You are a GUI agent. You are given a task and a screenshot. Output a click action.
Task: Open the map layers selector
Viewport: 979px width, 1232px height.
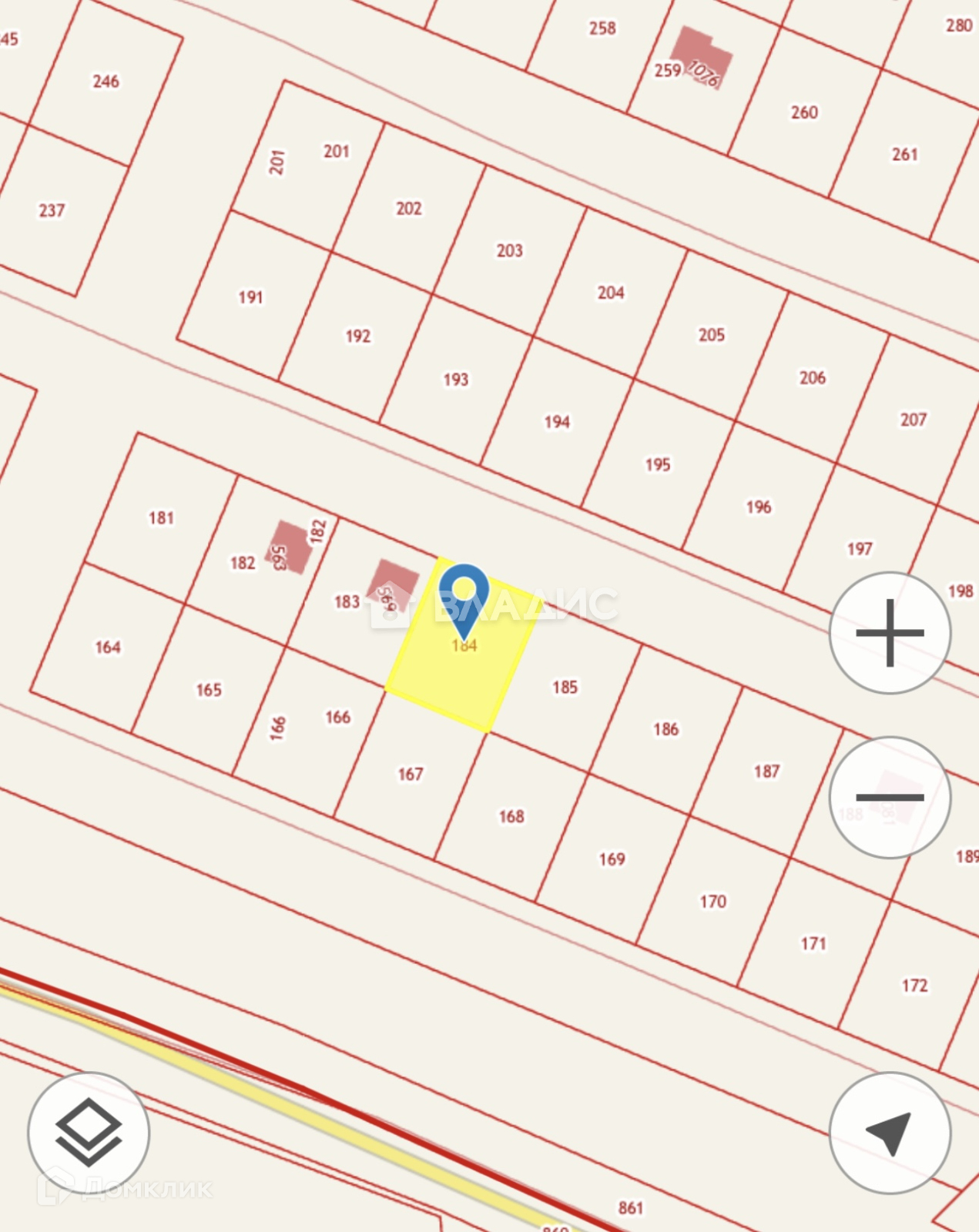(x=89, y=1133)
